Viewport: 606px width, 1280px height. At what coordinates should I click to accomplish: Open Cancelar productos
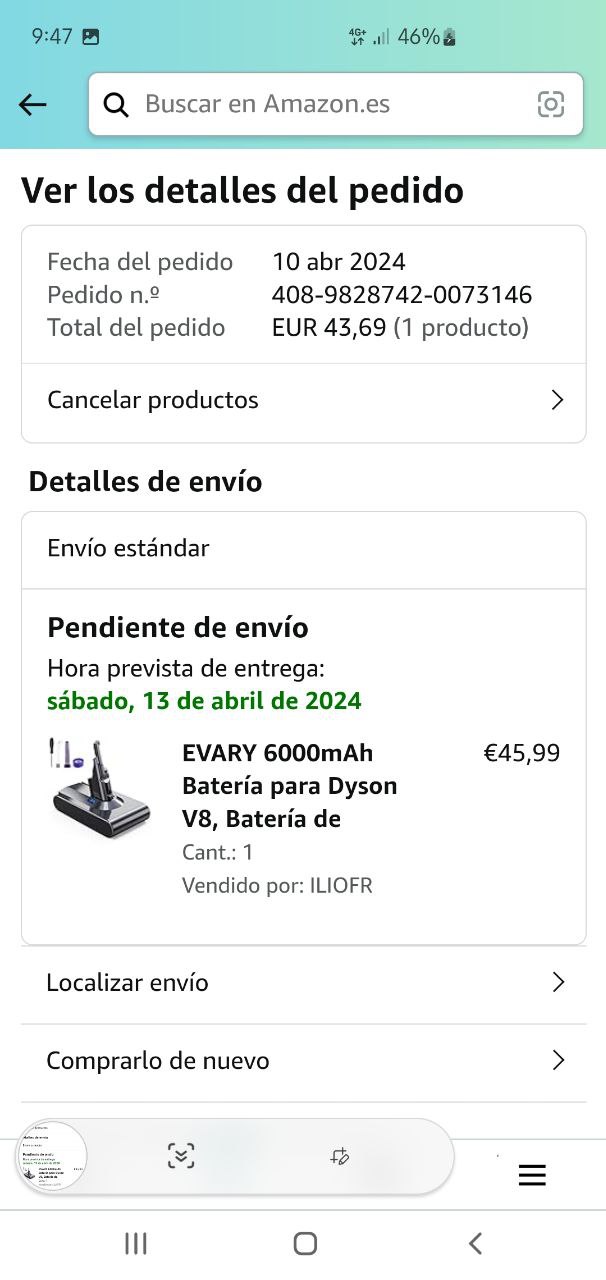pyautogui.click(x=303, y=401)
